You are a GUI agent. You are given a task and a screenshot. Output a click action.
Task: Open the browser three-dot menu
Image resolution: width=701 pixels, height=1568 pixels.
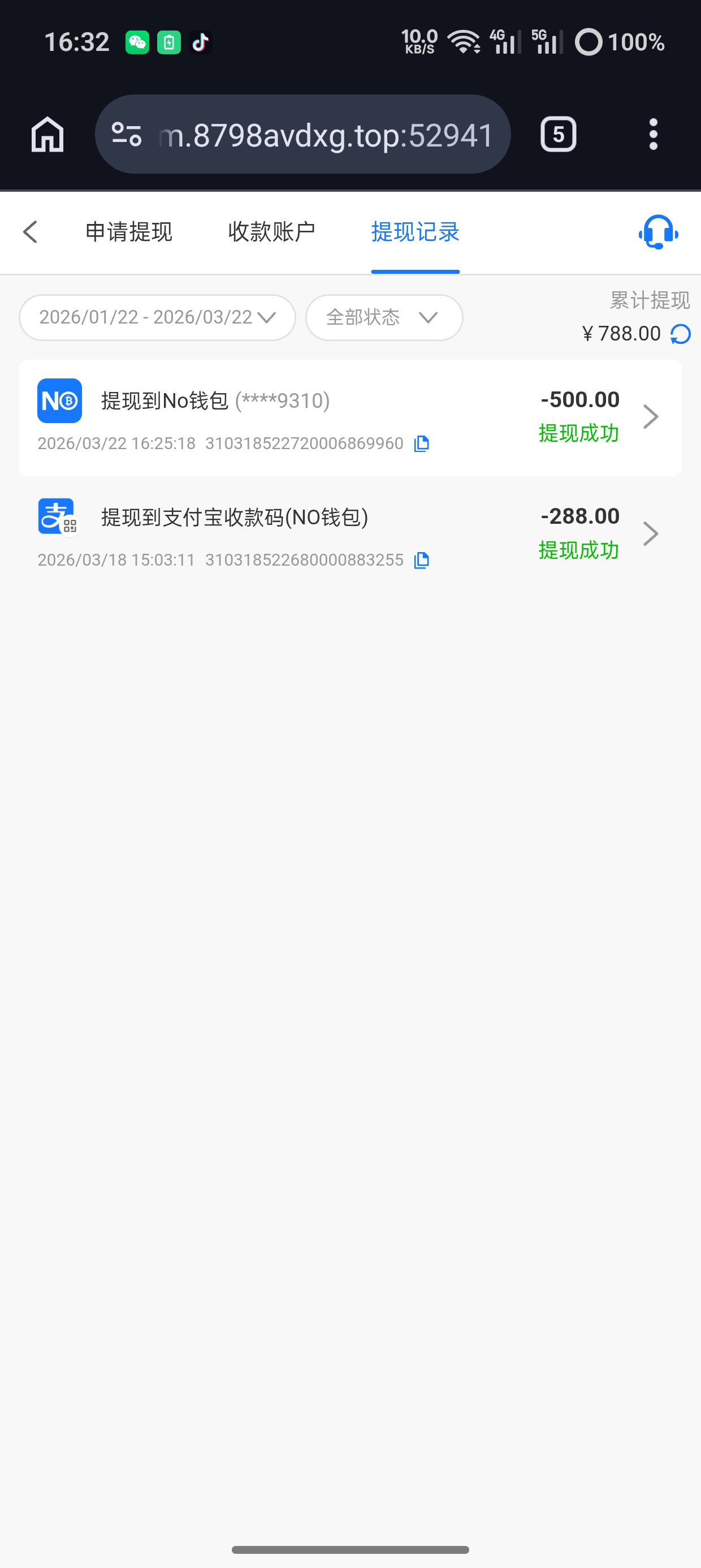(x=654, y=134)
